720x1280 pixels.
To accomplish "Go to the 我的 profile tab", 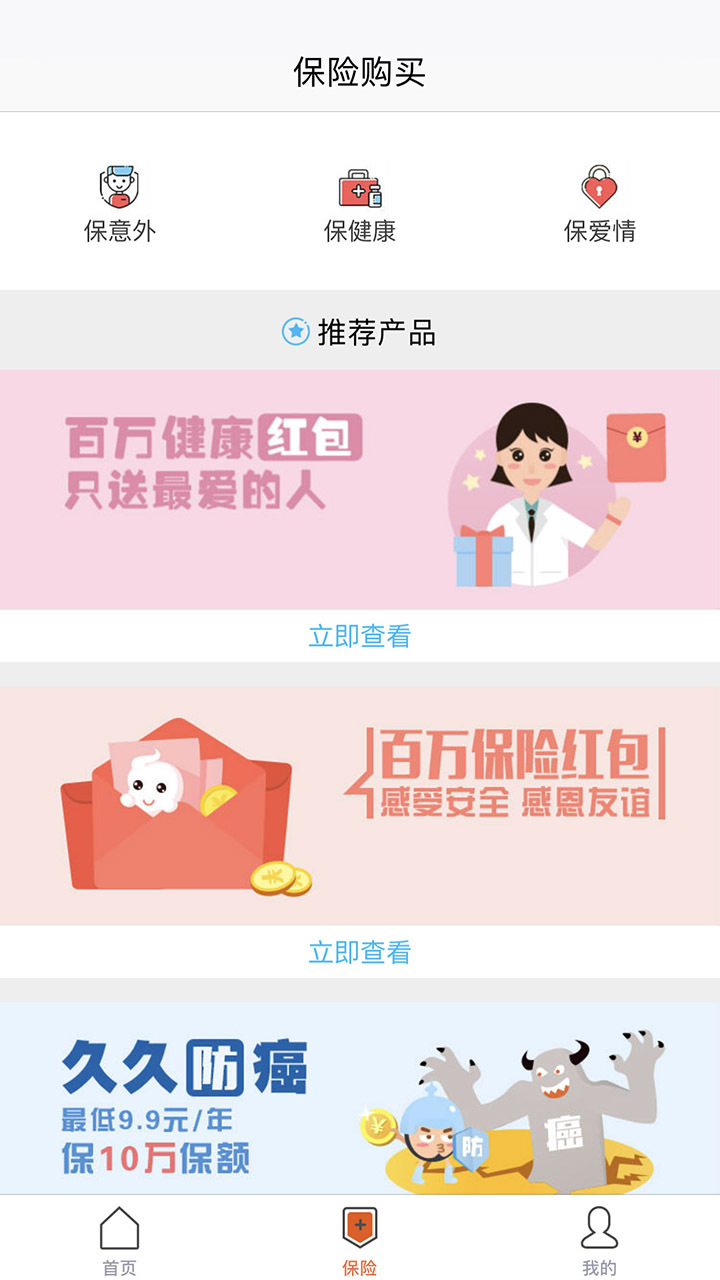I will pyautogui.click(x=600, y=1240).
